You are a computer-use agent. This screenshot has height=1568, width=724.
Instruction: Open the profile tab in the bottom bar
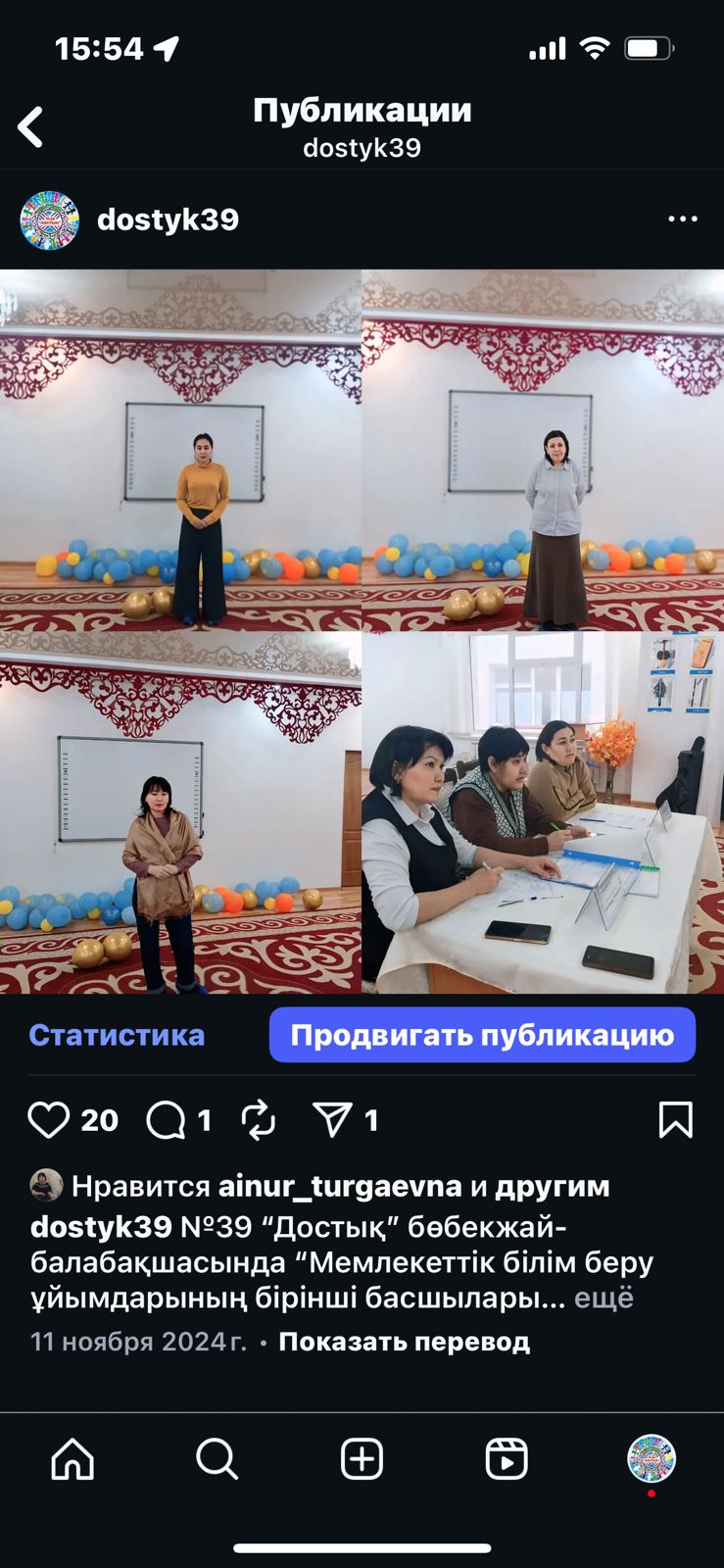[651, 1459]
